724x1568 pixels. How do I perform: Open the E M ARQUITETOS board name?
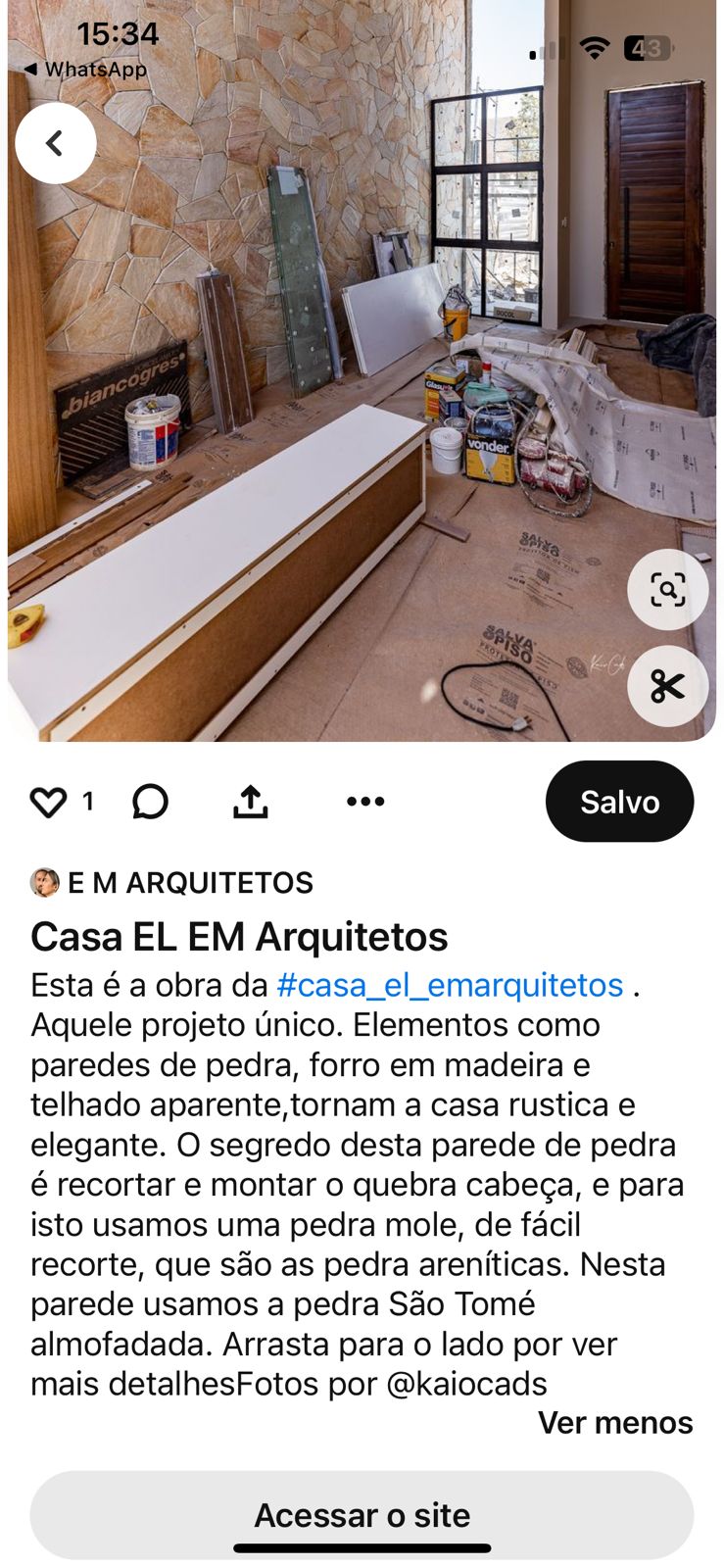(x=188, y=882)
